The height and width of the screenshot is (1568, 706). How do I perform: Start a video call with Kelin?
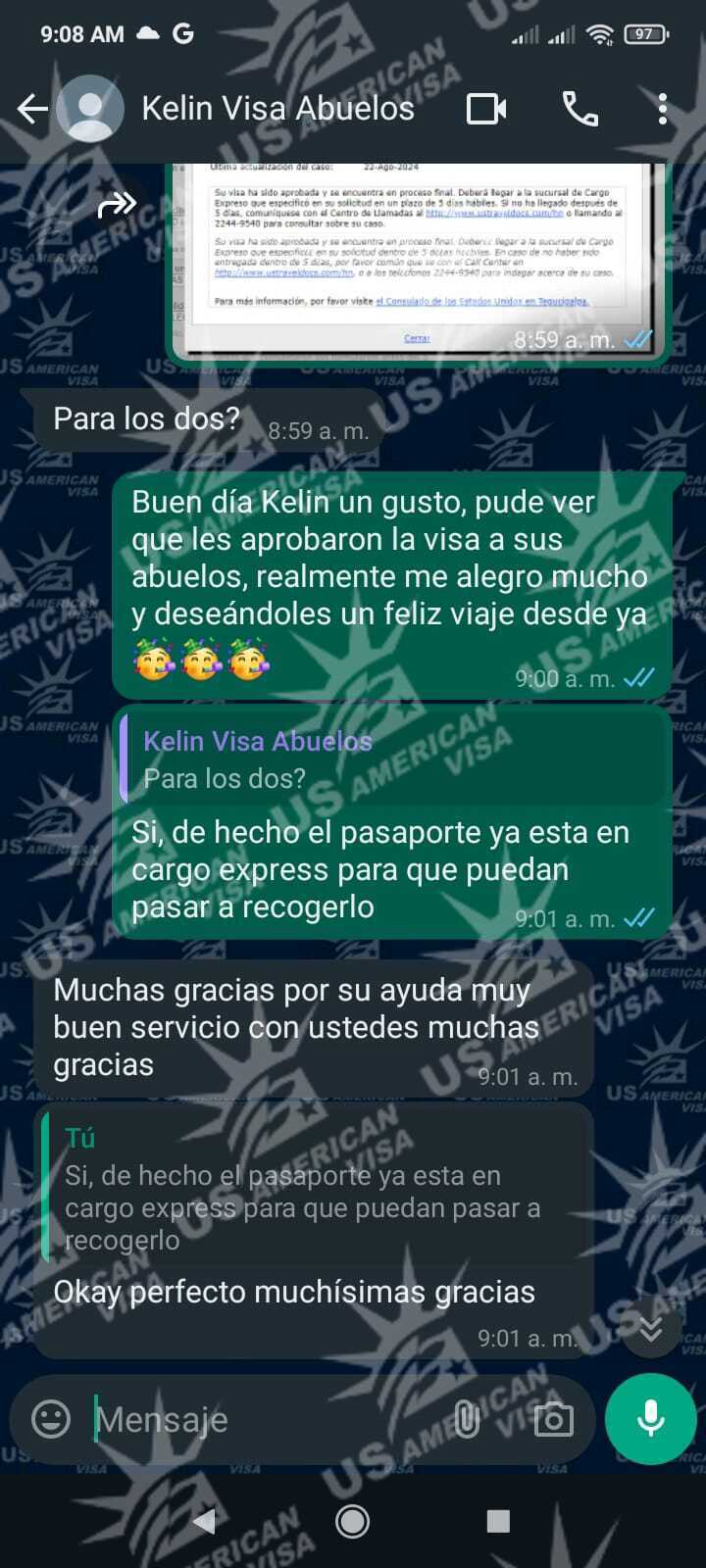pyautogui.click(x=486, y=109)
